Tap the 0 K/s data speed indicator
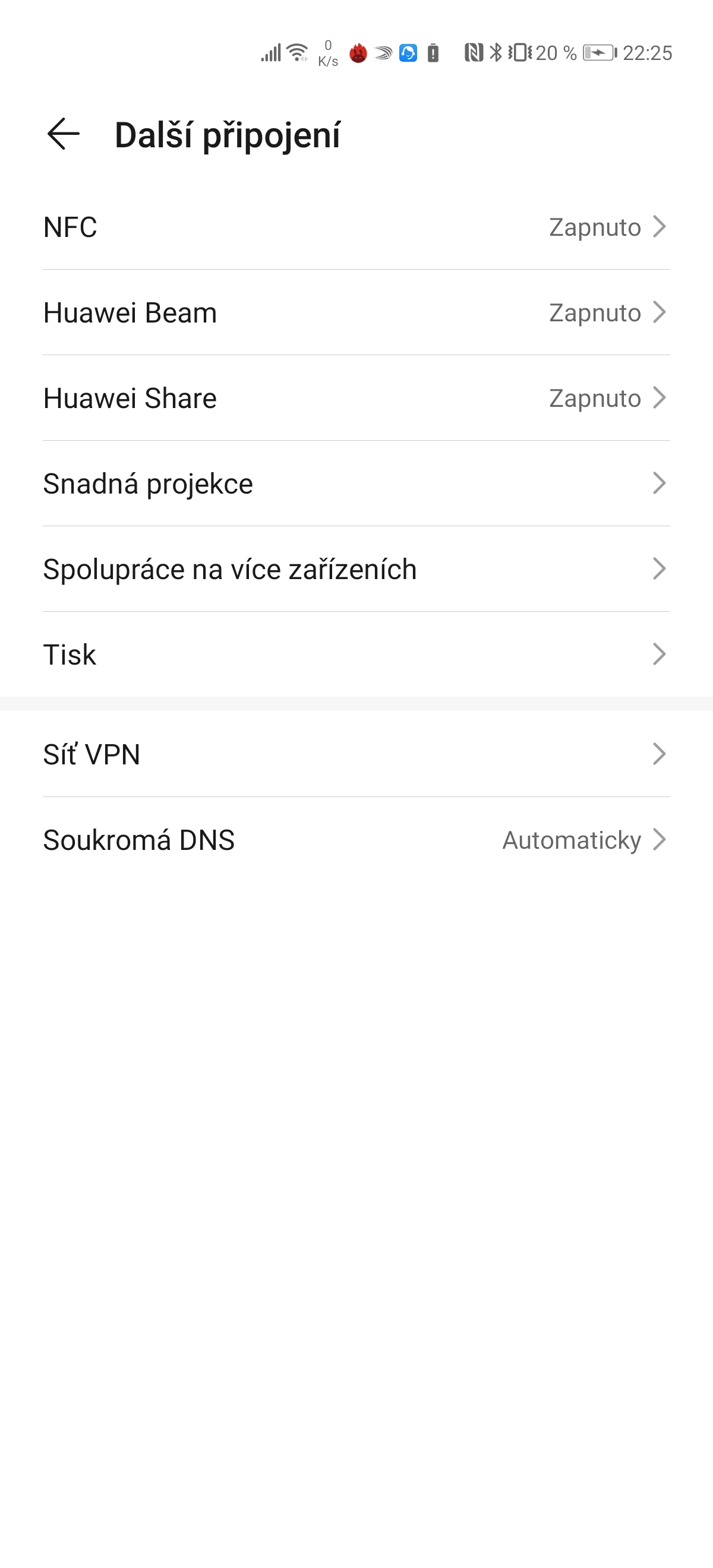Screen dimensions: 713x1568 (327, 53)
